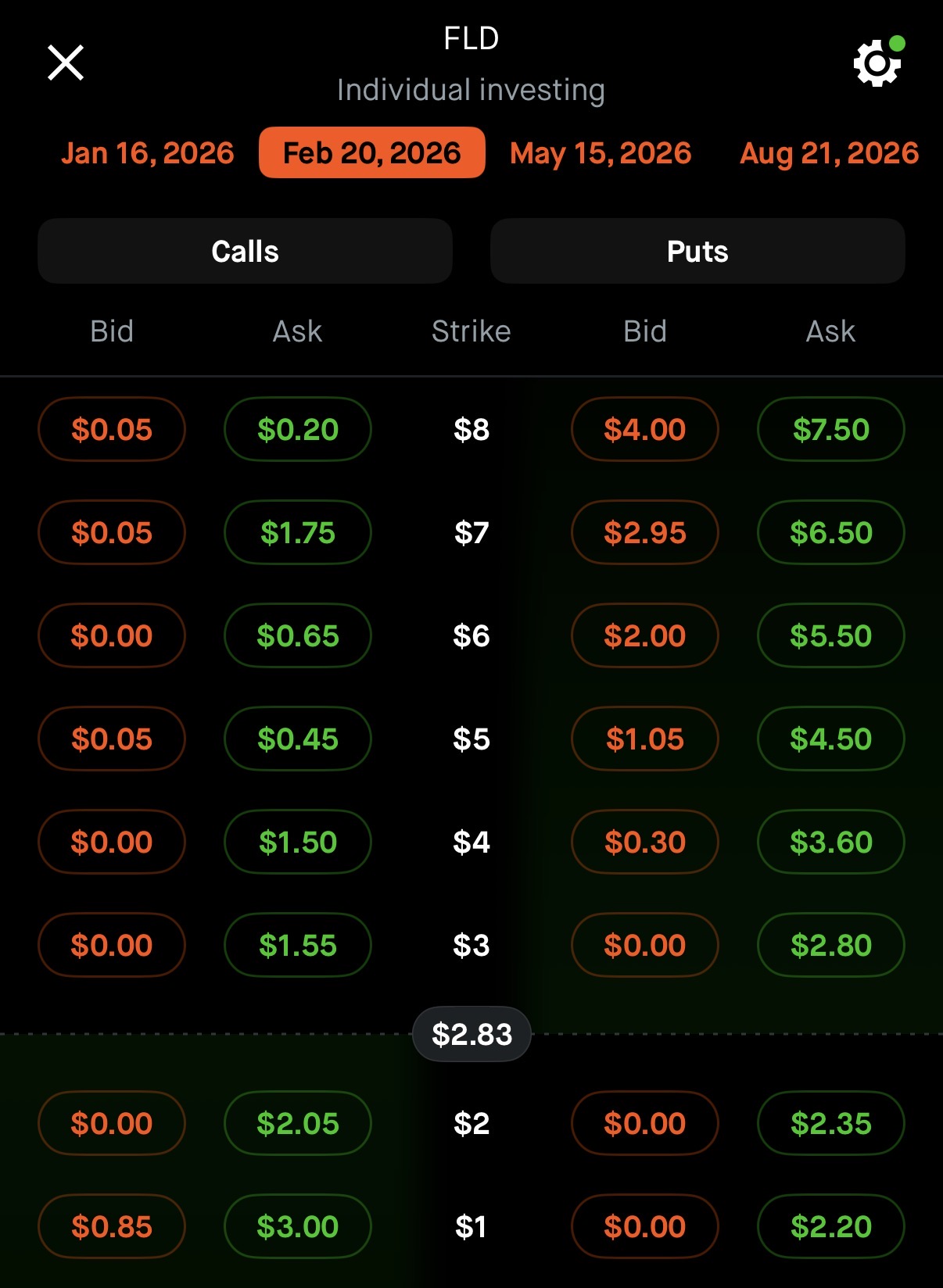Tap the Calls header button

point(245,252)
